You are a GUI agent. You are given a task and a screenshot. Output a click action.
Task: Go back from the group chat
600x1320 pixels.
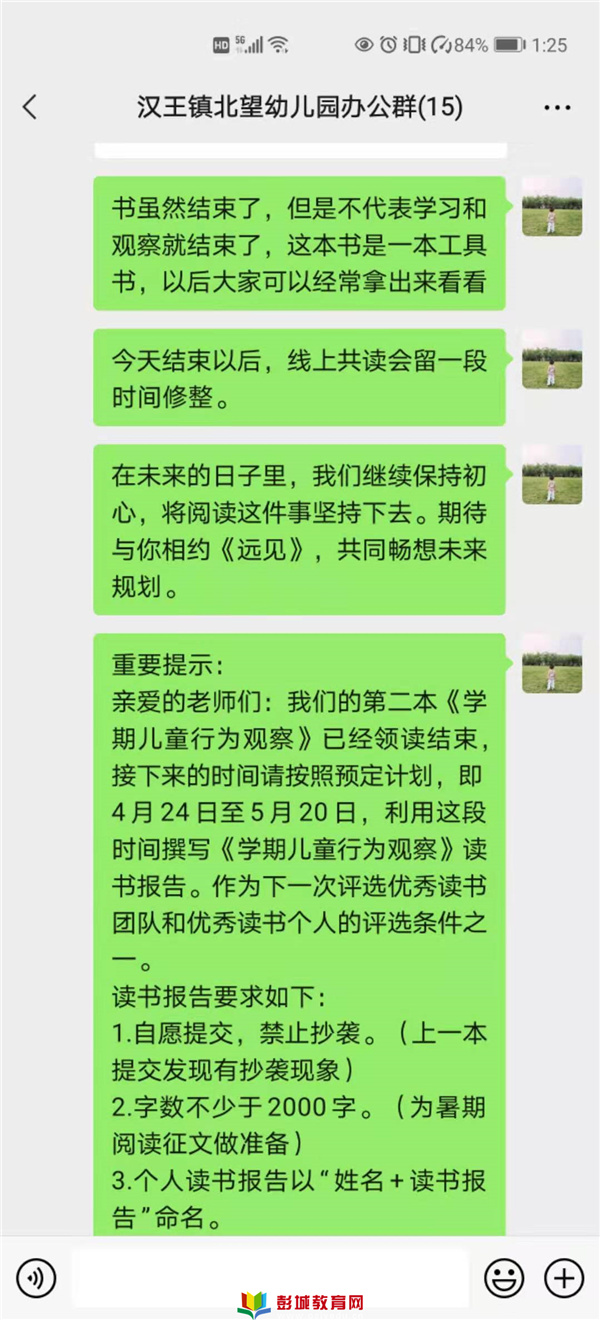click(30, 107)
